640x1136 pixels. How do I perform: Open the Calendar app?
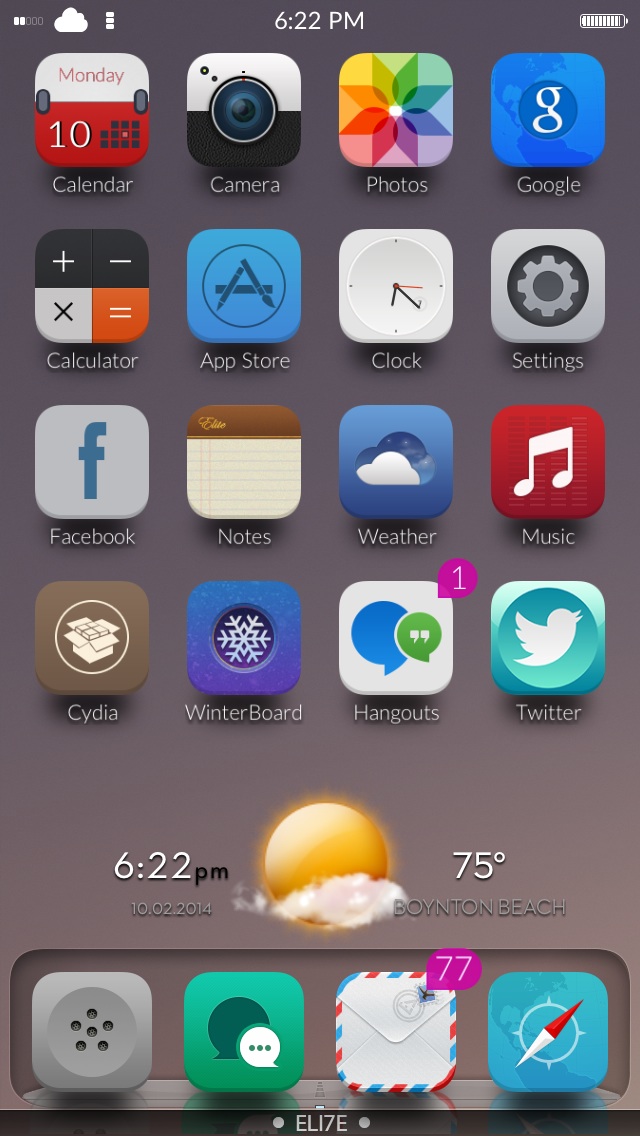(92, 110)
